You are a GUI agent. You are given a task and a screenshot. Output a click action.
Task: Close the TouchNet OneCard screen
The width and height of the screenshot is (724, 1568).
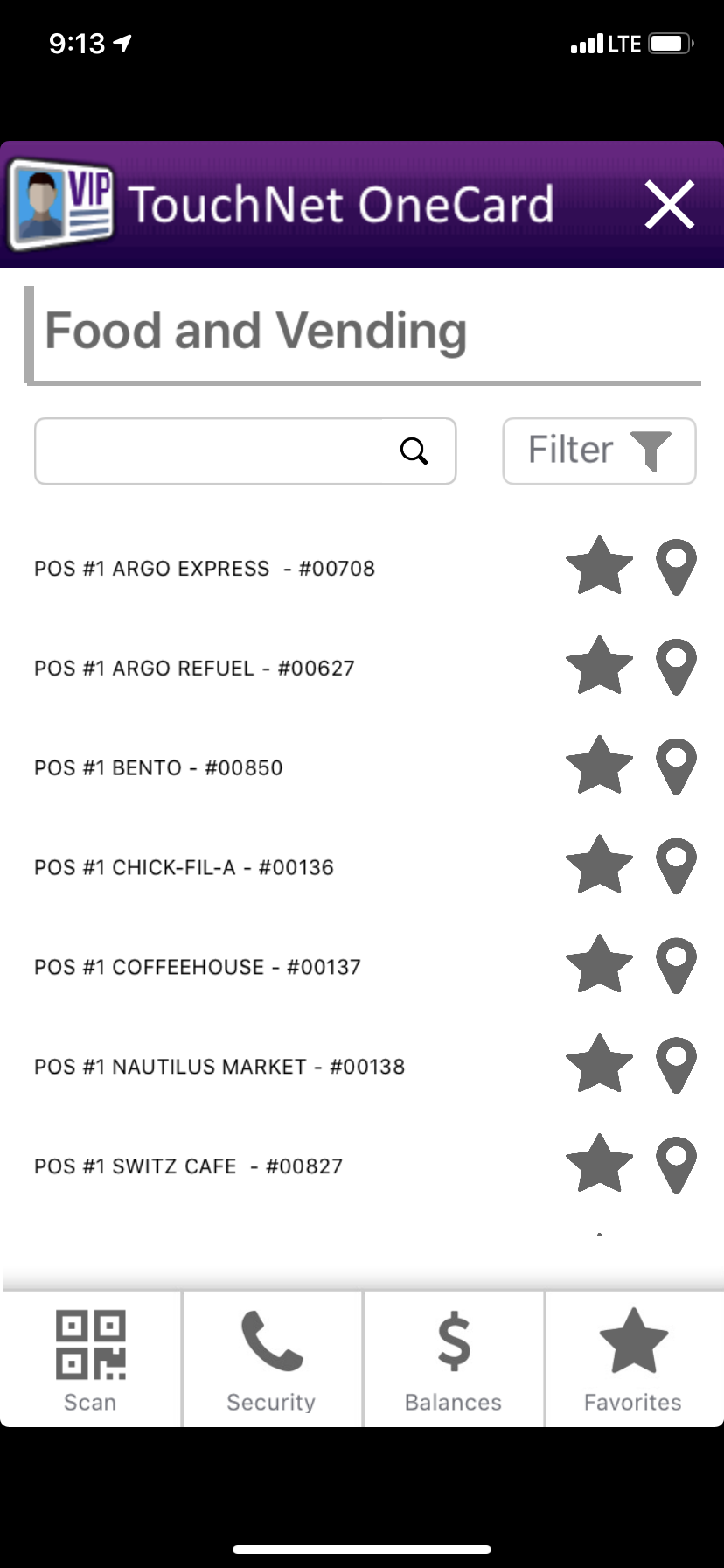[670, 204]
